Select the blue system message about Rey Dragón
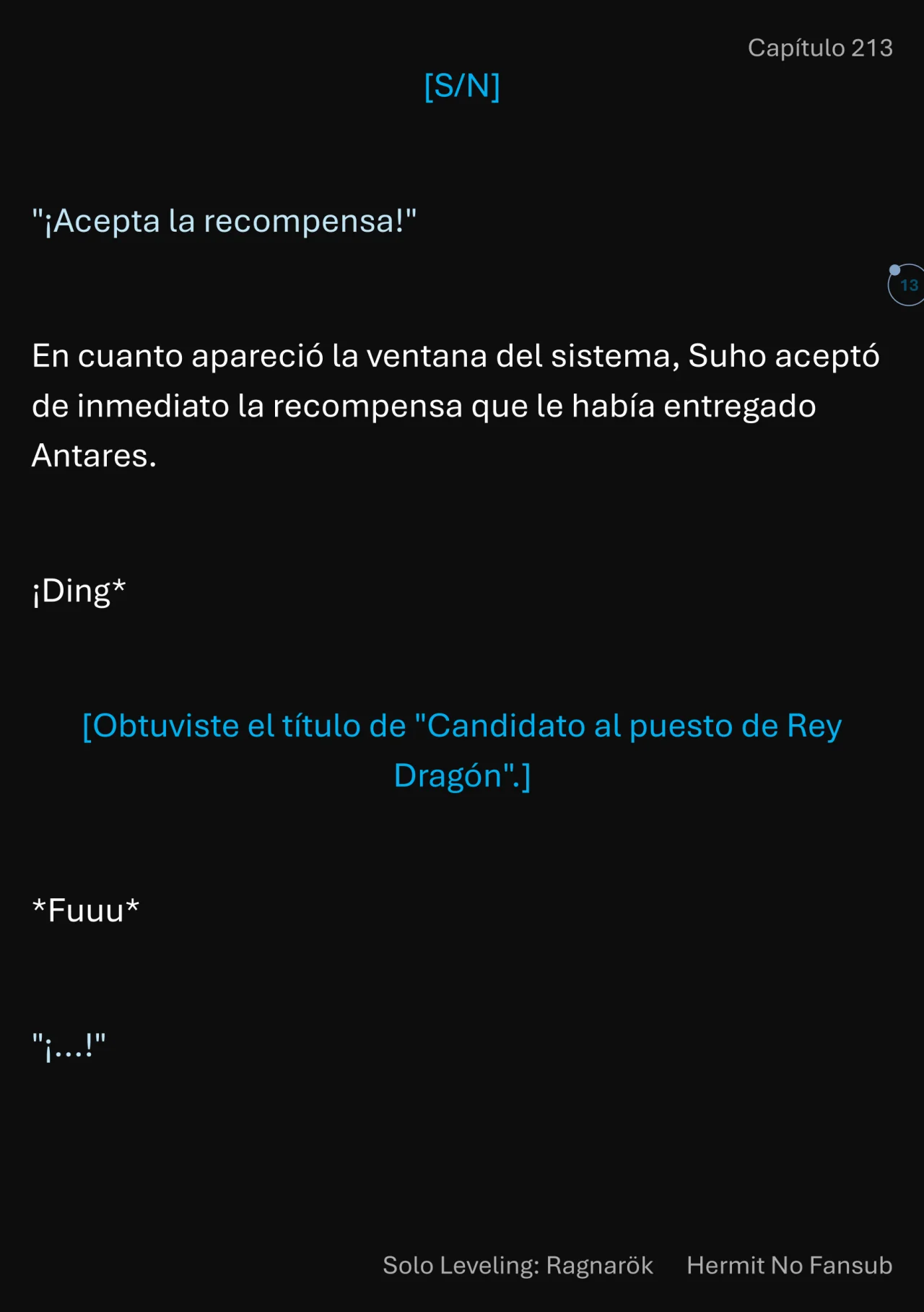This screenshot has height=1312, width=924. 462,751
